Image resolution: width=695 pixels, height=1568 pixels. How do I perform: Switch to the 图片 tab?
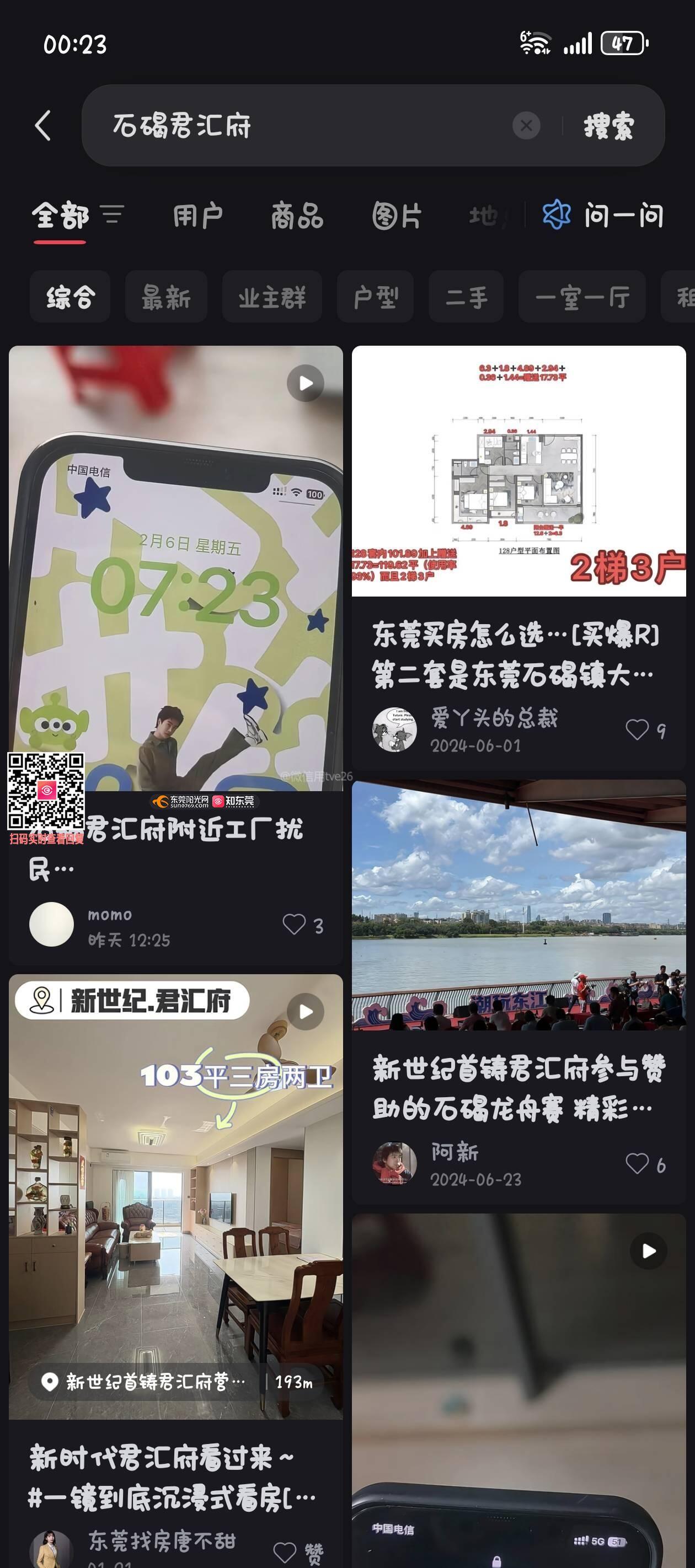coord(397,216)
